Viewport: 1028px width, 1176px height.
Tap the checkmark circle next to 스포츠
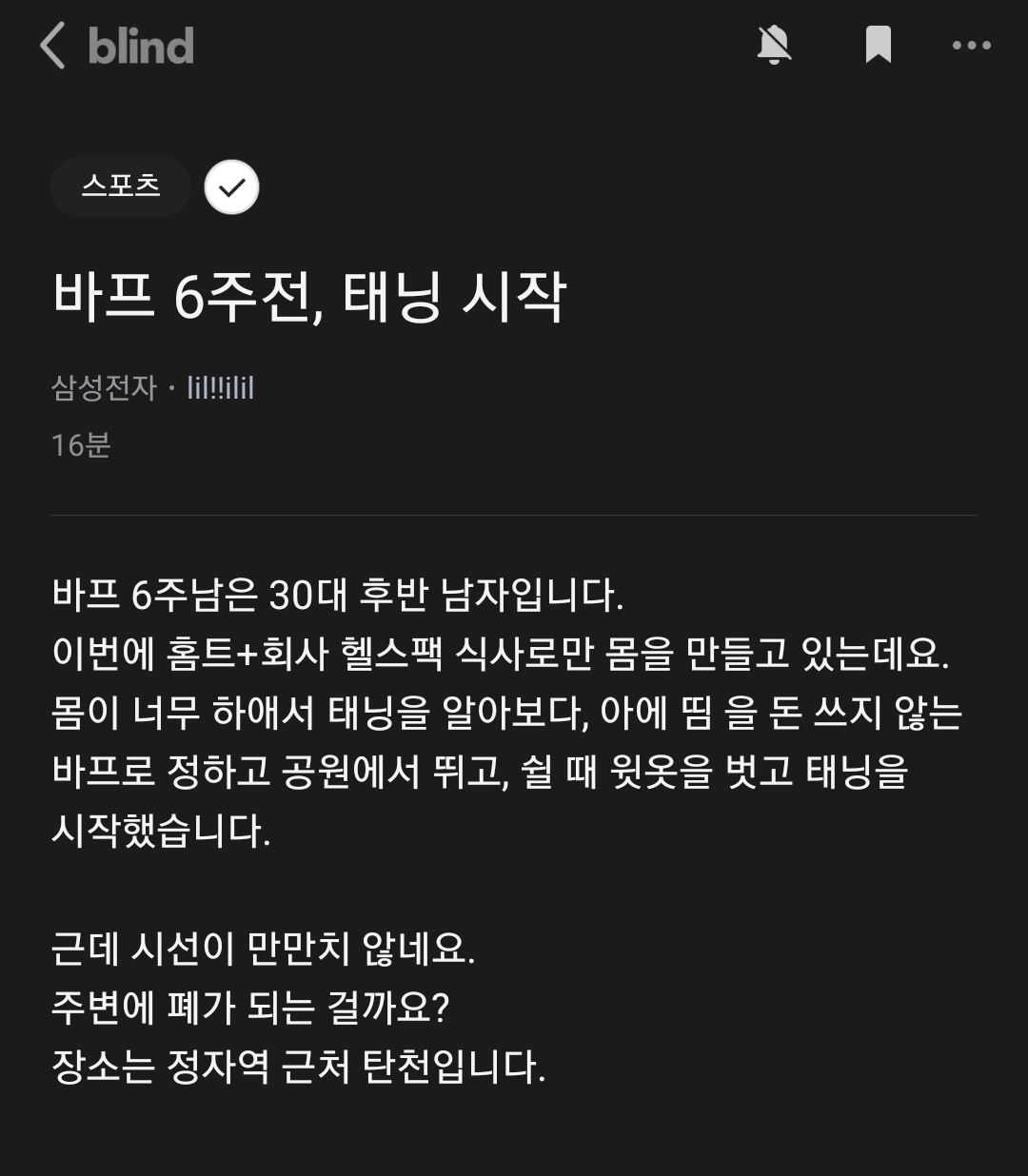click(232, 187)
